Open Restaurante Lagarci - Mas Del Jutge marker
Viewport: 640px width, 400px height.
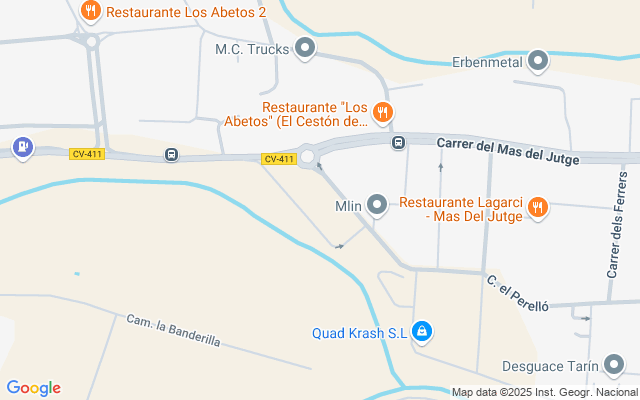click(x=538, y=207)
